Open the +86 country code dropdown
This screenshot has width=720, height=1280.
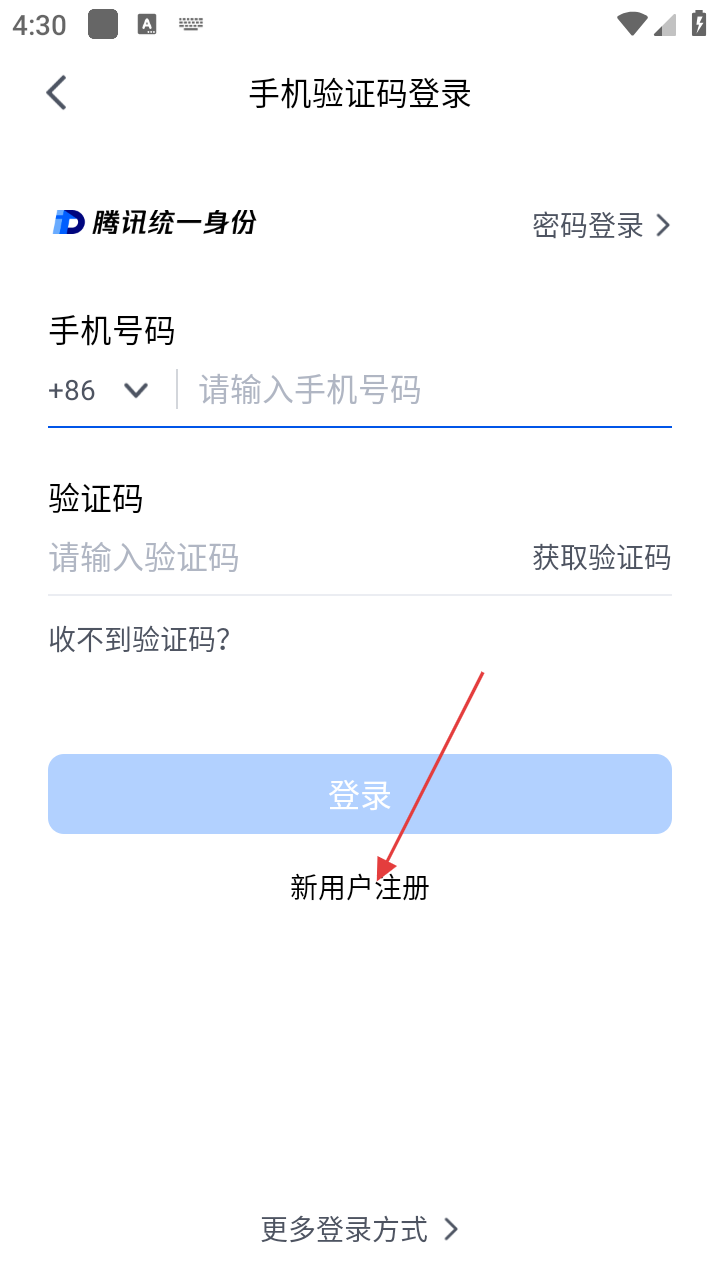point(98,390)
